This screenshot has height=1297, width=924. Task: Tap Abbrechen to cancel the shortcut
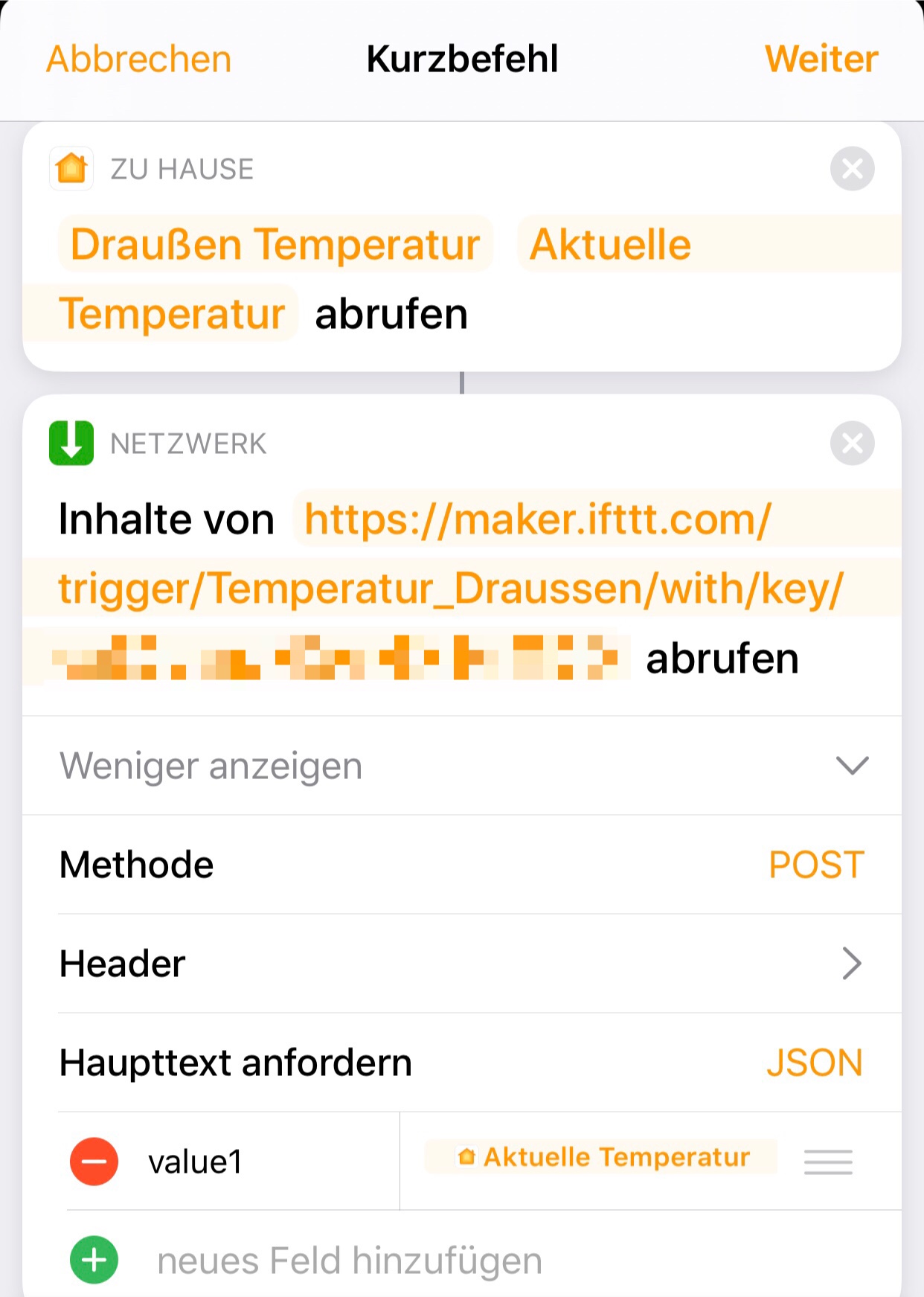coord(139,60)
